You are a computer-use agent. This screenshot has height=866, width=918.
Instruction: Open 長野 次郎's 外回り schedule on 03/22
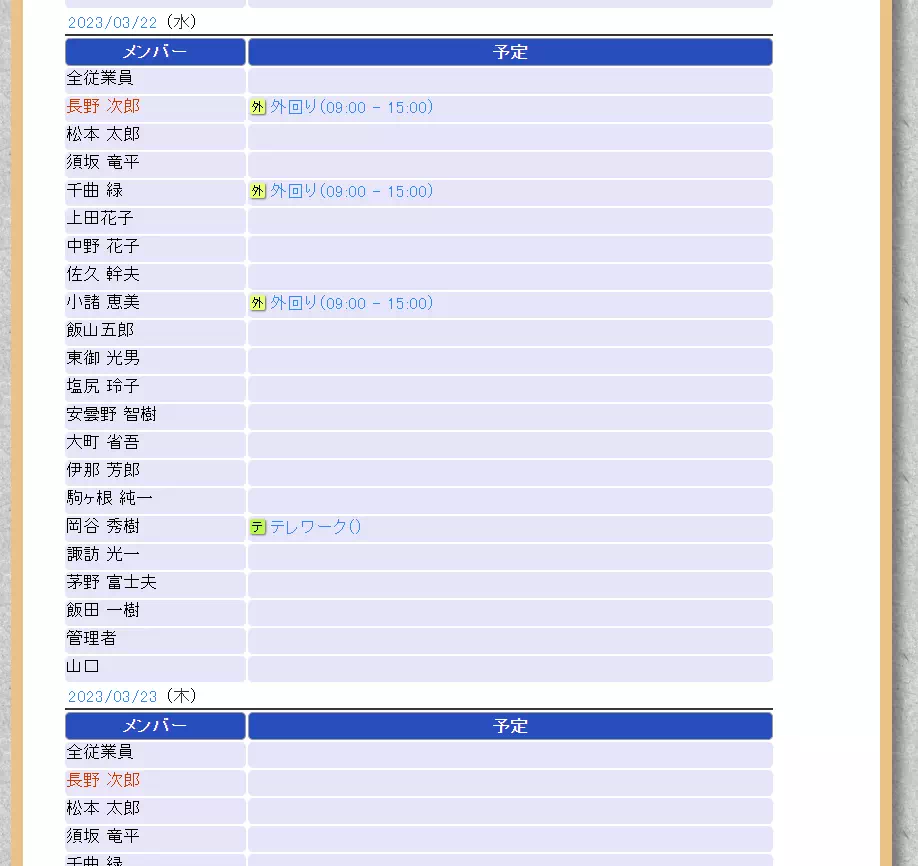[350, 108]
